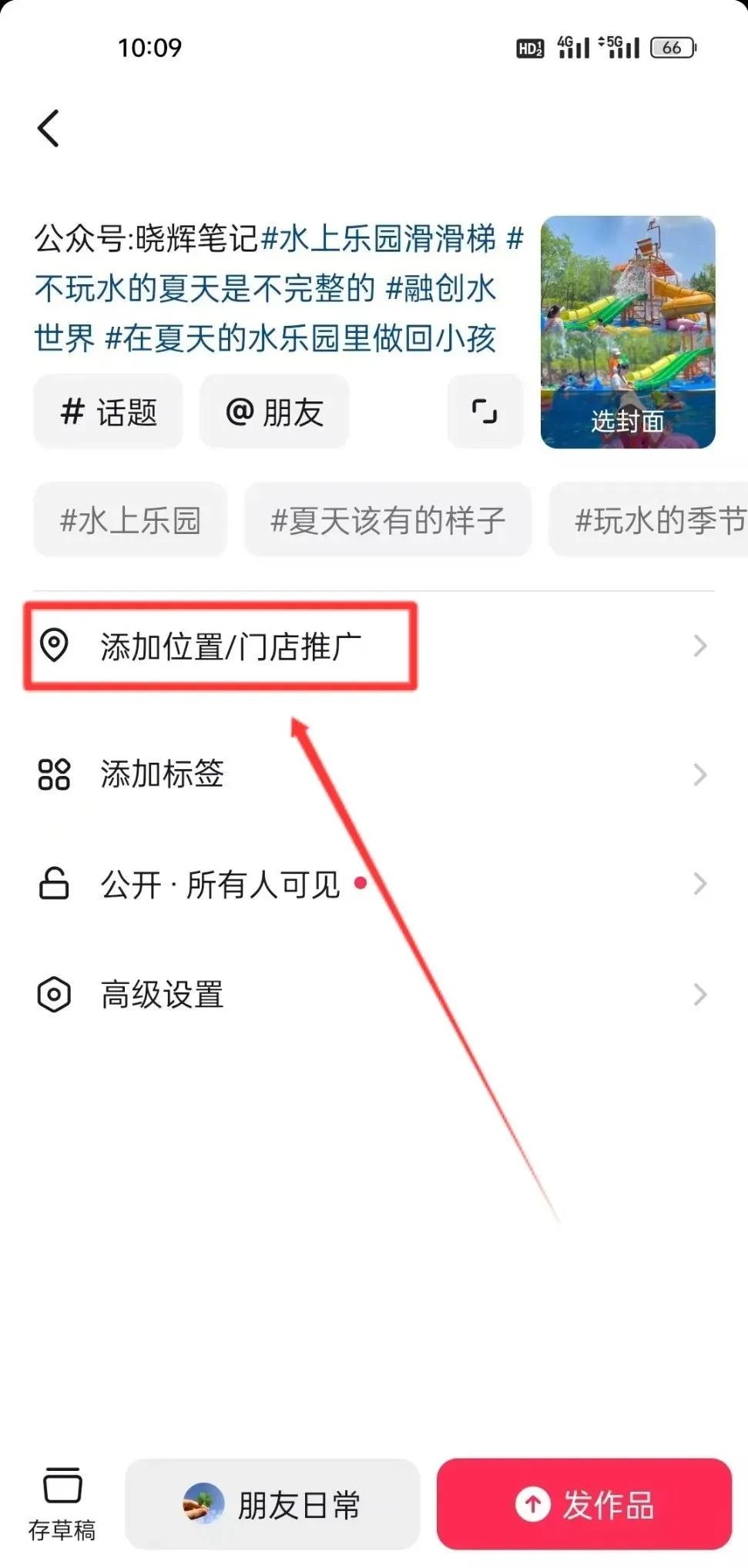This screenshot has width=748, height=1568.
Task: Change visibility from 公开·所有人可见
Action: coord(374,884)
